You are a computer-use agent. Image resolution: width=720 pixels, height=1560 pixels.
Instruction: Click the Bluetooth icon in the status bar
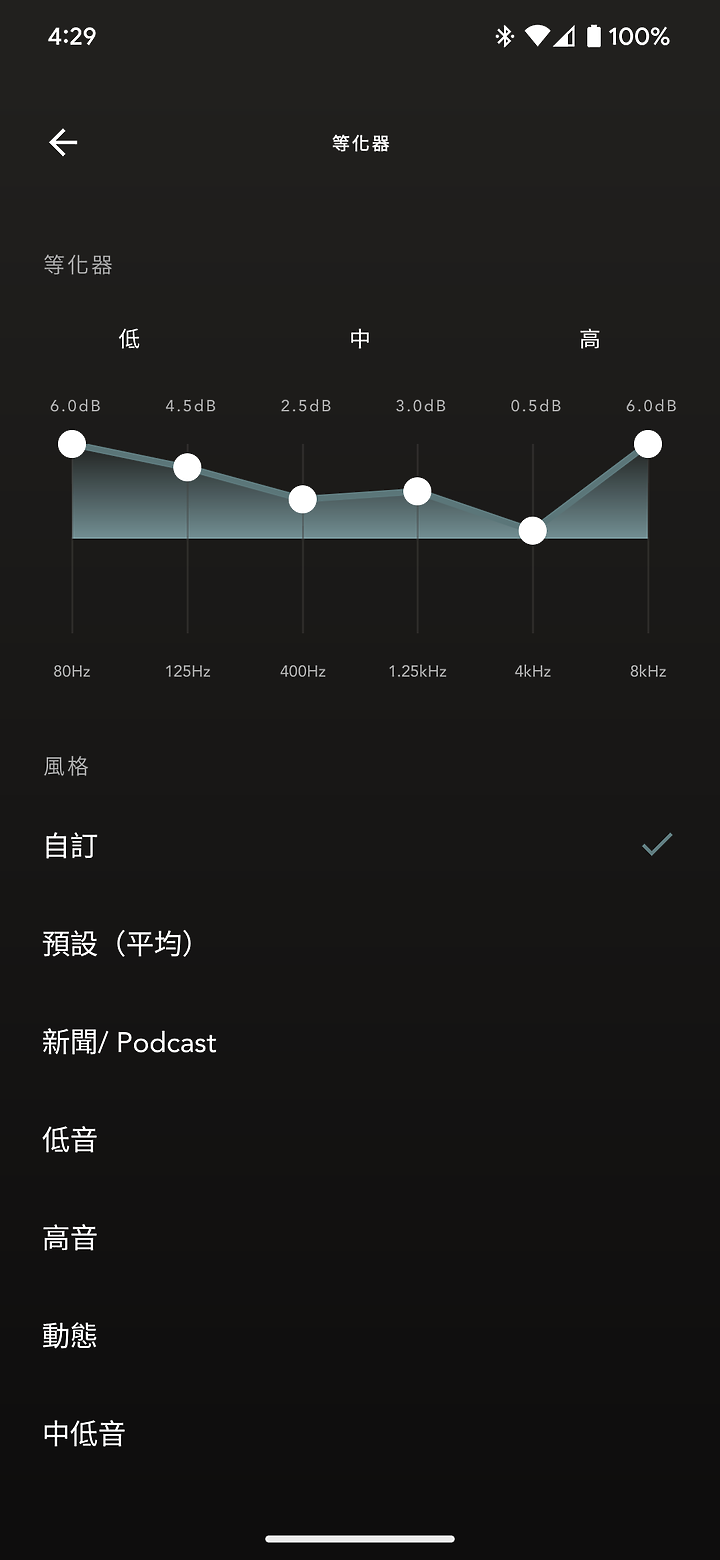(503, 36)
